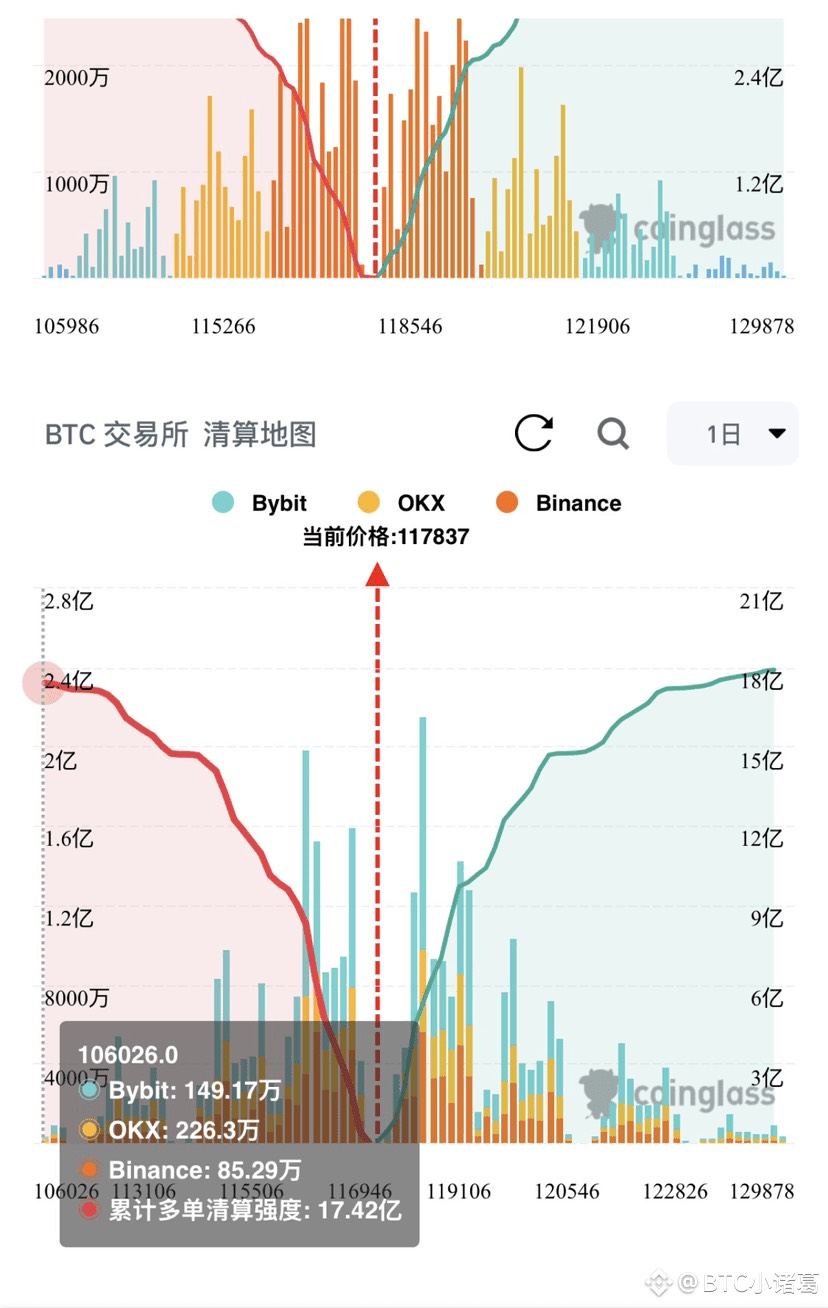
Task: Tap the magnifier search icon
Action: pos(613,434)
